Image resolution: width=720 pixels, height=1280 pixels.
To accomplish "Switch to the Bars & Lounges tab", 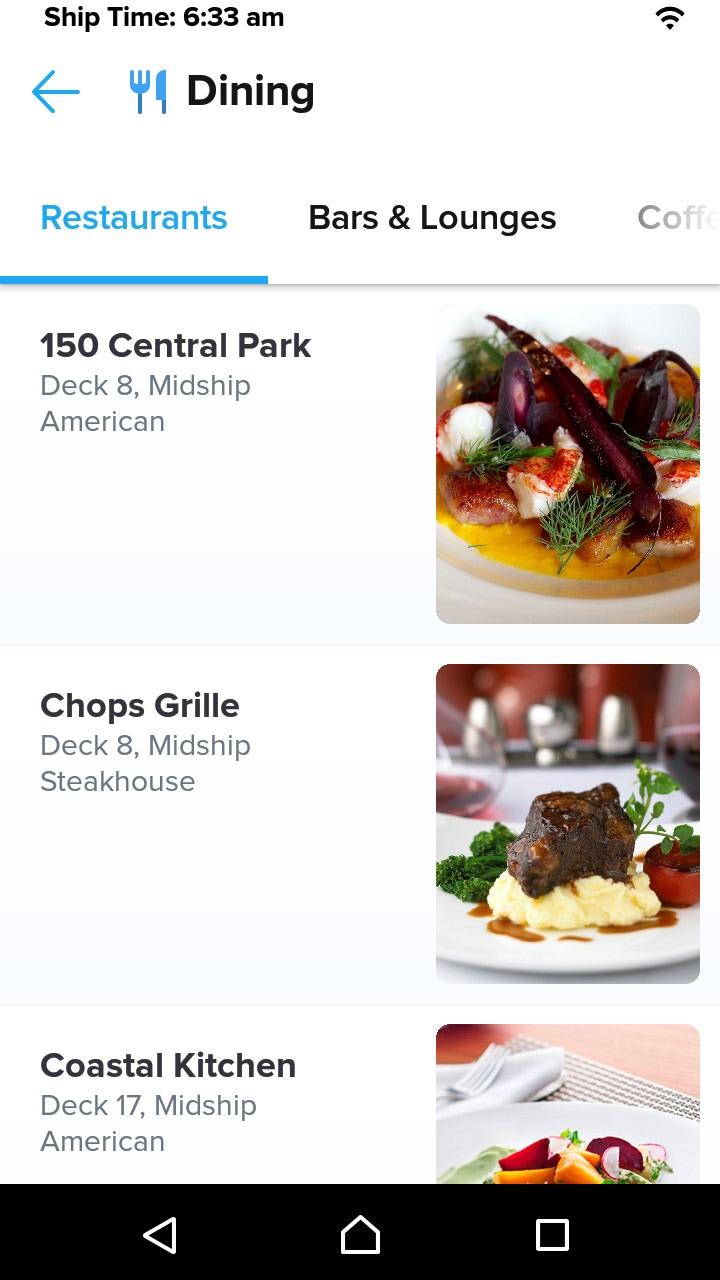I will click(x=432, y=218).
